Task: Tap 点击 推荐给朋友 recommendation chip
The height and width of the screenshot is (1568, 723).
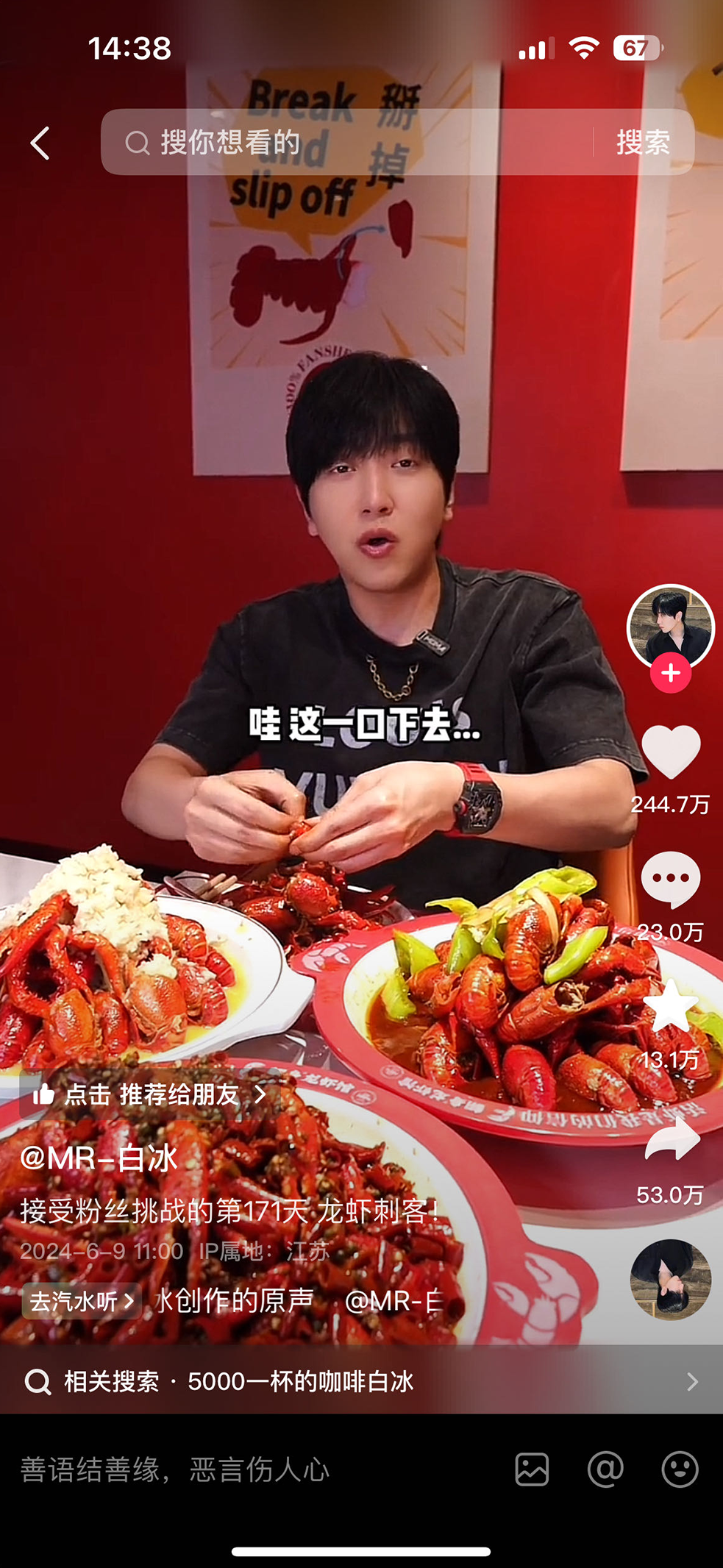Action: coord(147,1094)
